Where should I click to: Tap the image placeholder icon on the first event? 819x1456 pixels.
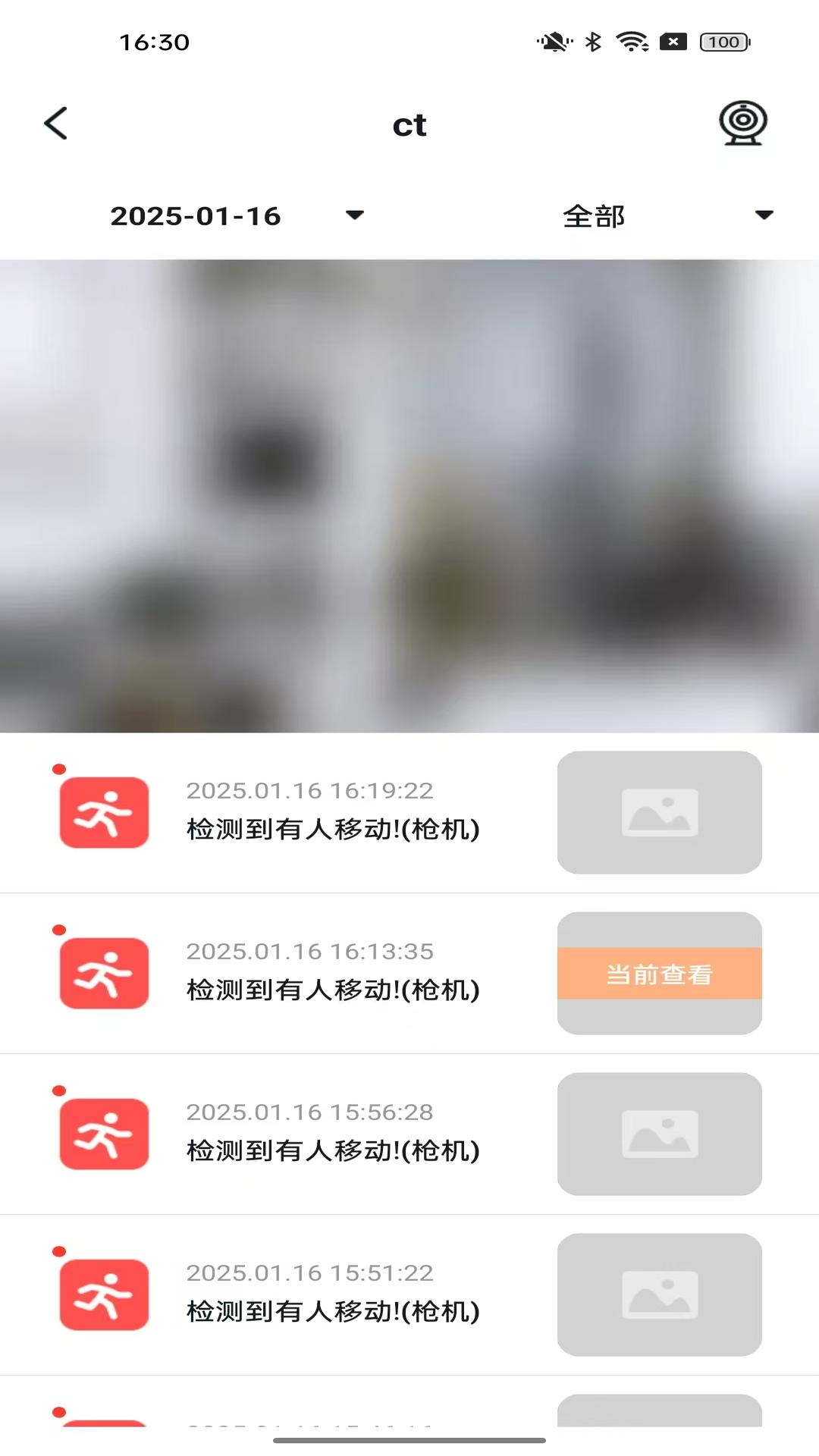tap(660, 812)
